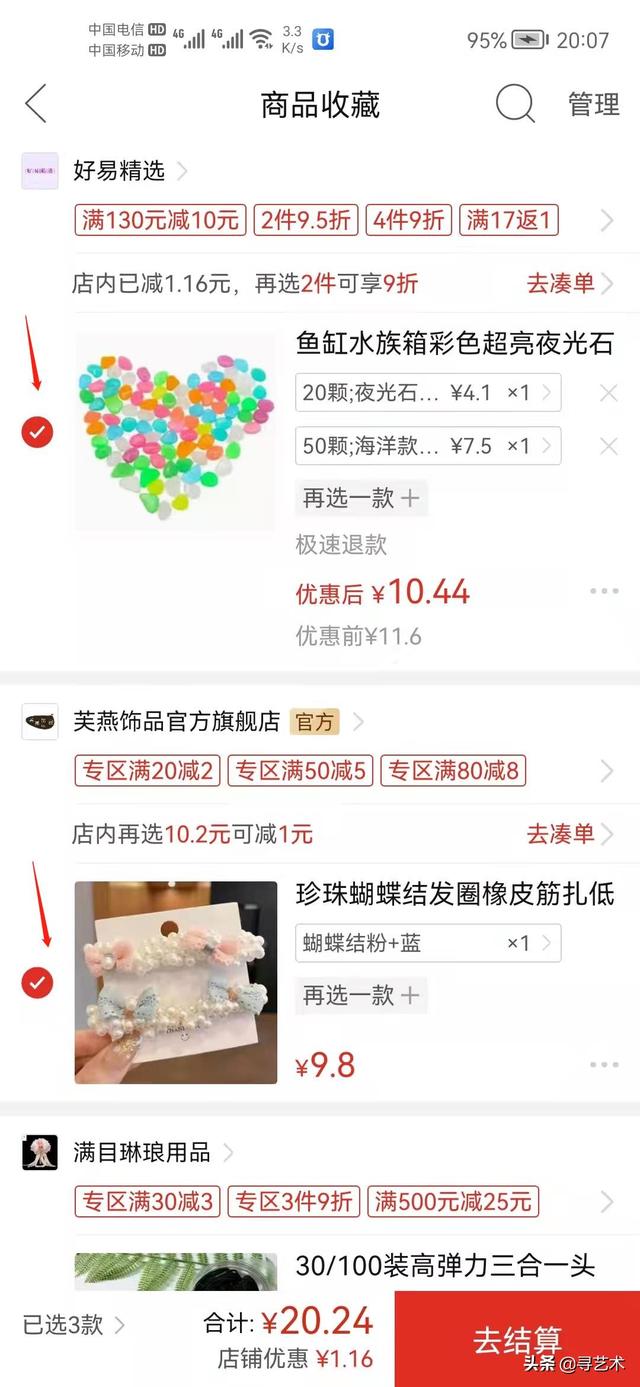Tap 去凑单 for 好易精选 store
This screenshot has width=640, height=1387.
coord(569,284)
